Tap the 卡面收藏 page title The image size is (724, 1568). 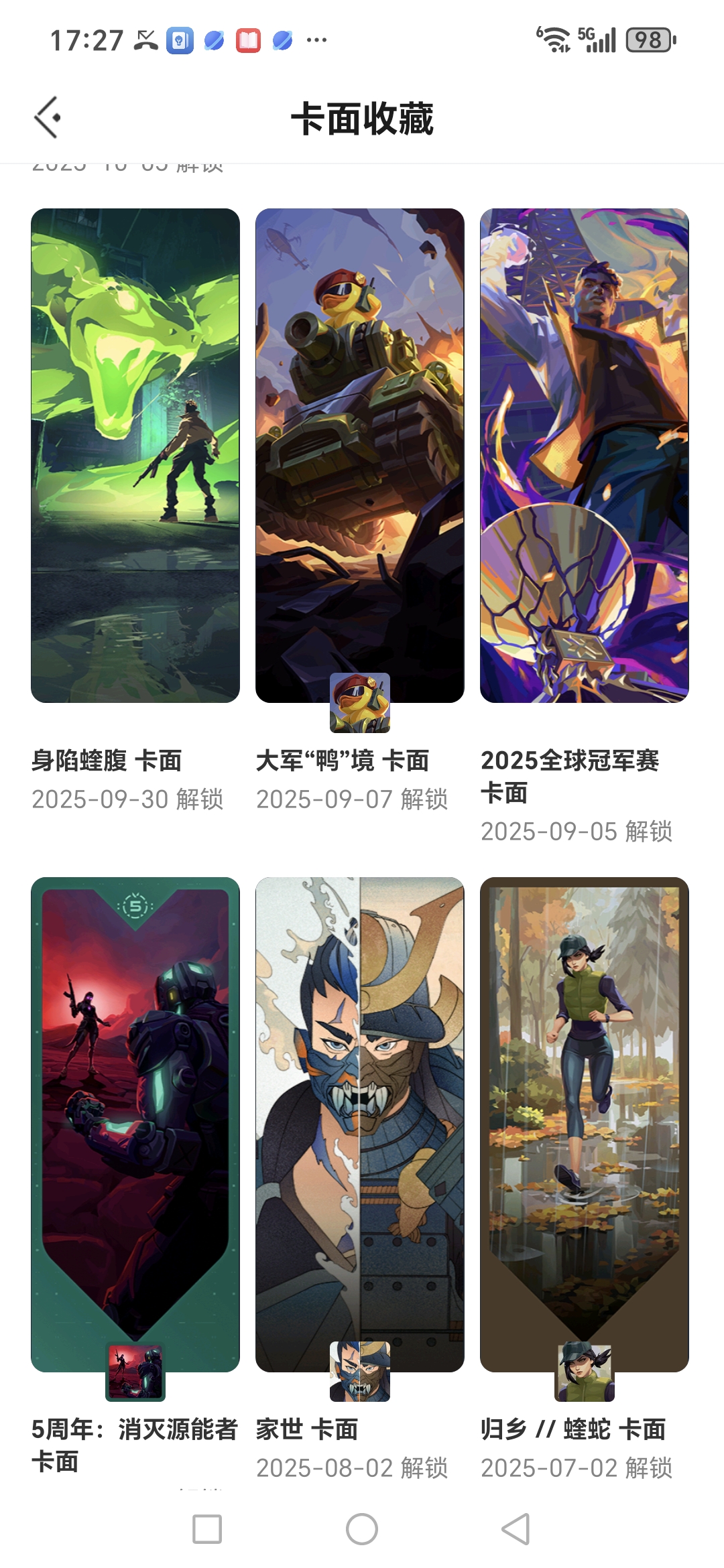361,117
